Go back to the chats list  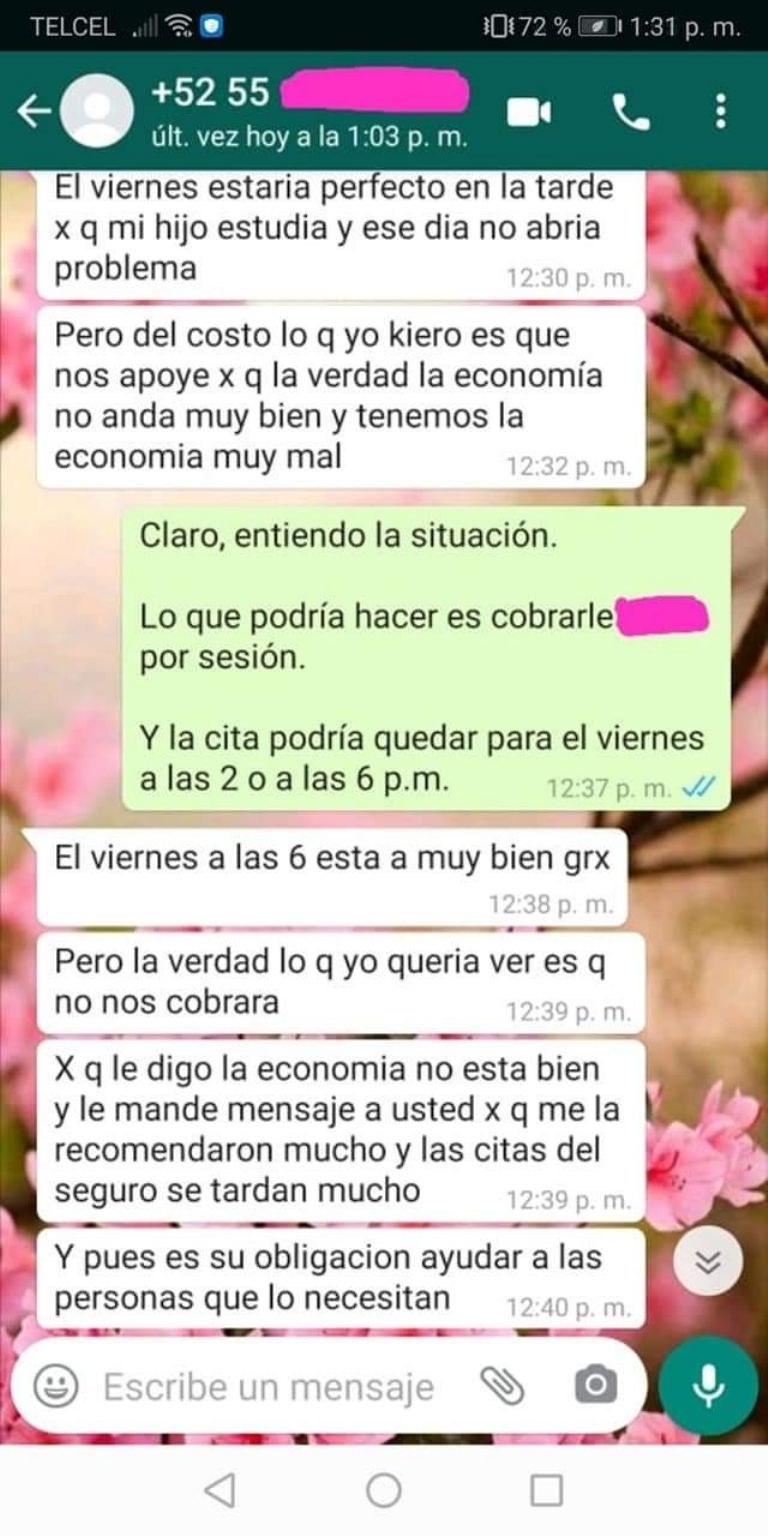pos(33,111)
